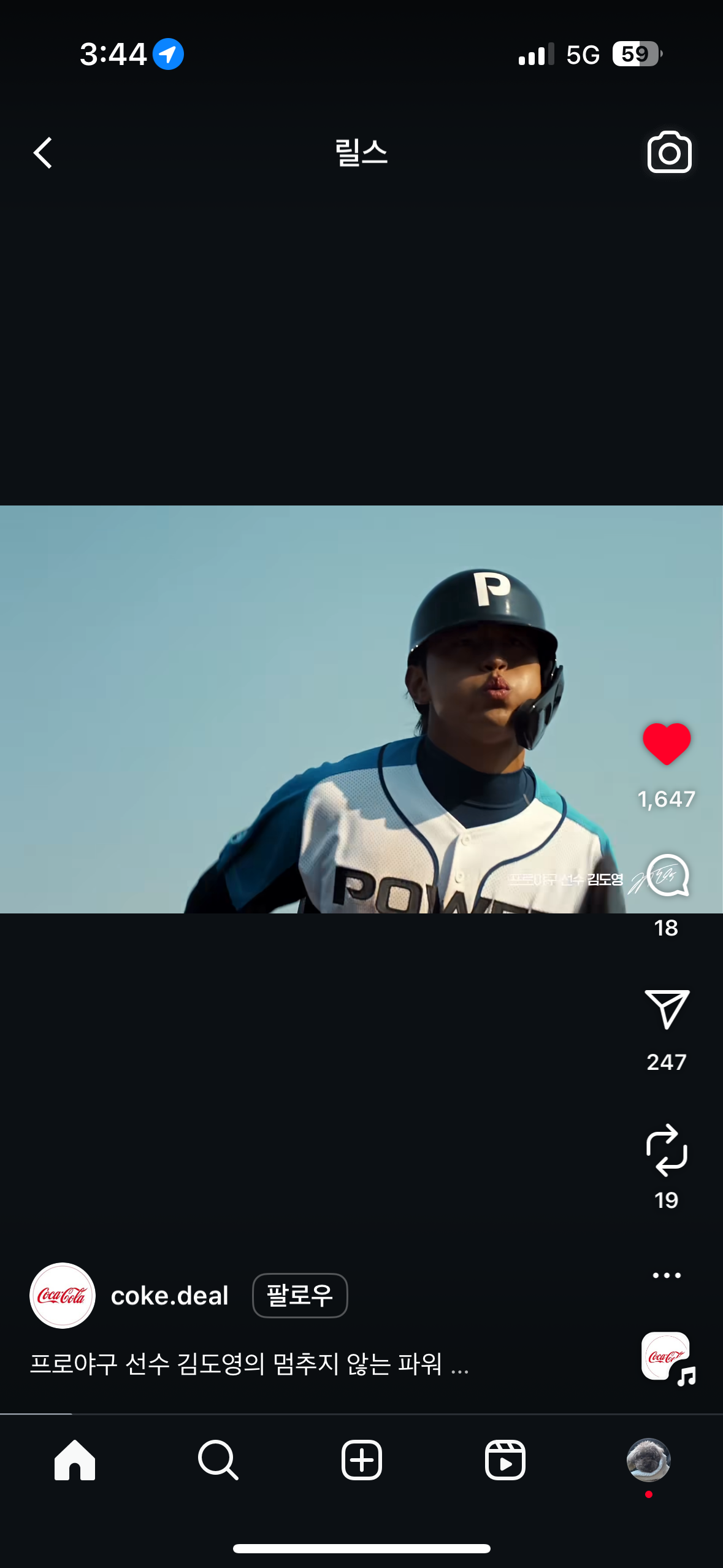Follow coke.deal with the 팔로우 button
The height and width of the screenshot is (1568, 723).
[300, 1296]
